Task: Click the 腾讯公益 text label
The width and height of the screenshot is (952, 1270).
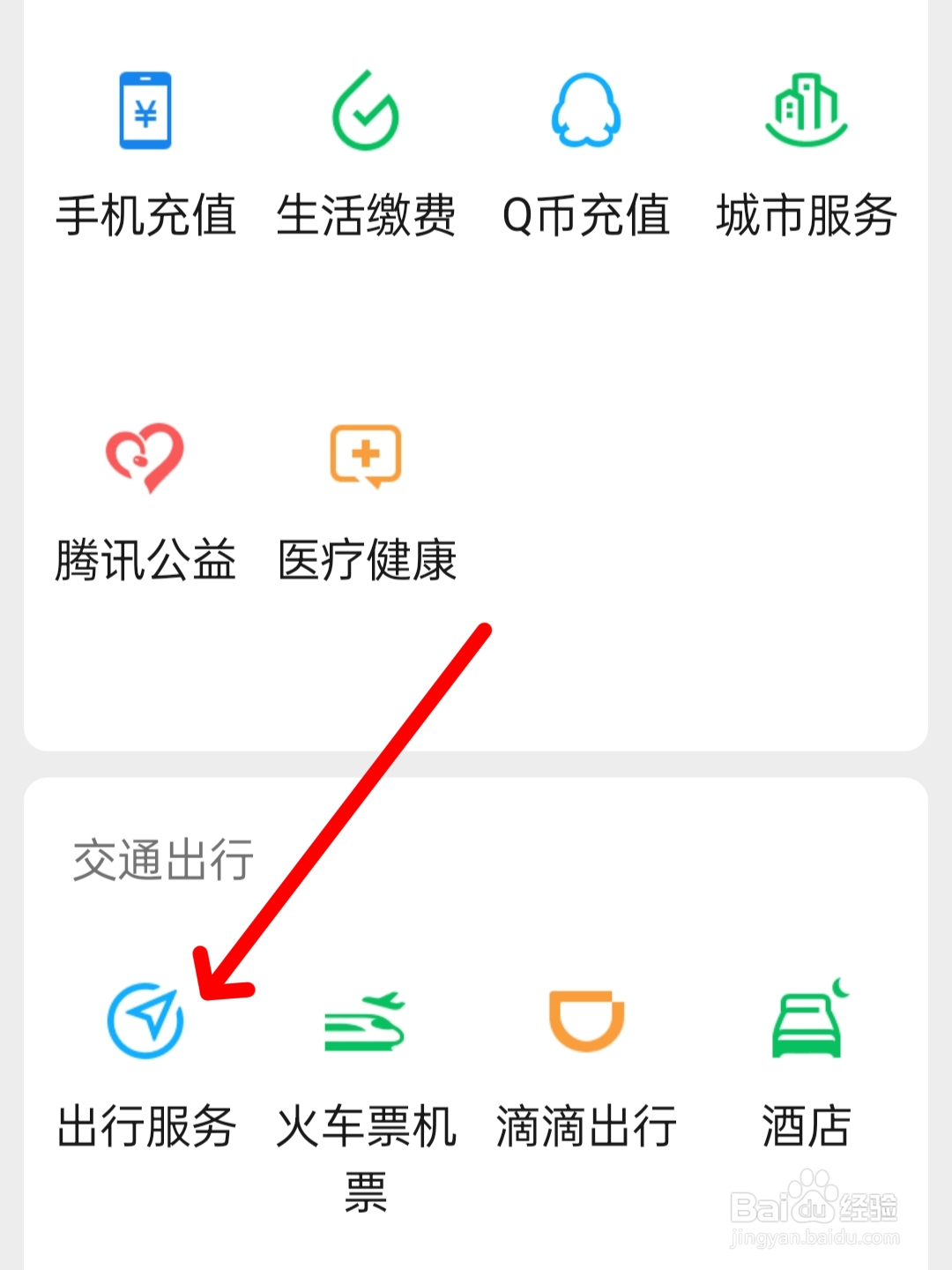Action: pyautogui.click(x=145, y=557)
